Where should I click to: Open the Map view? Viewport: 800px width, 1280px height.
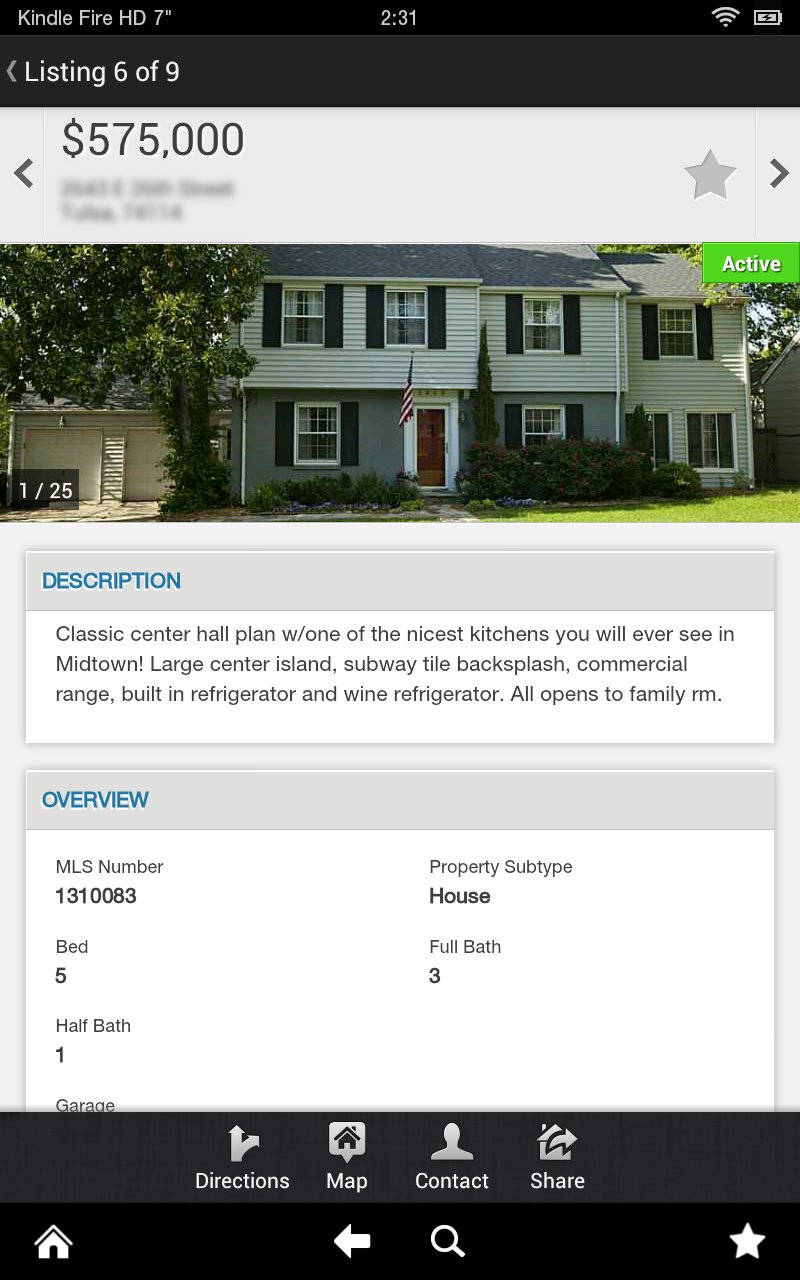point(346,1157)
